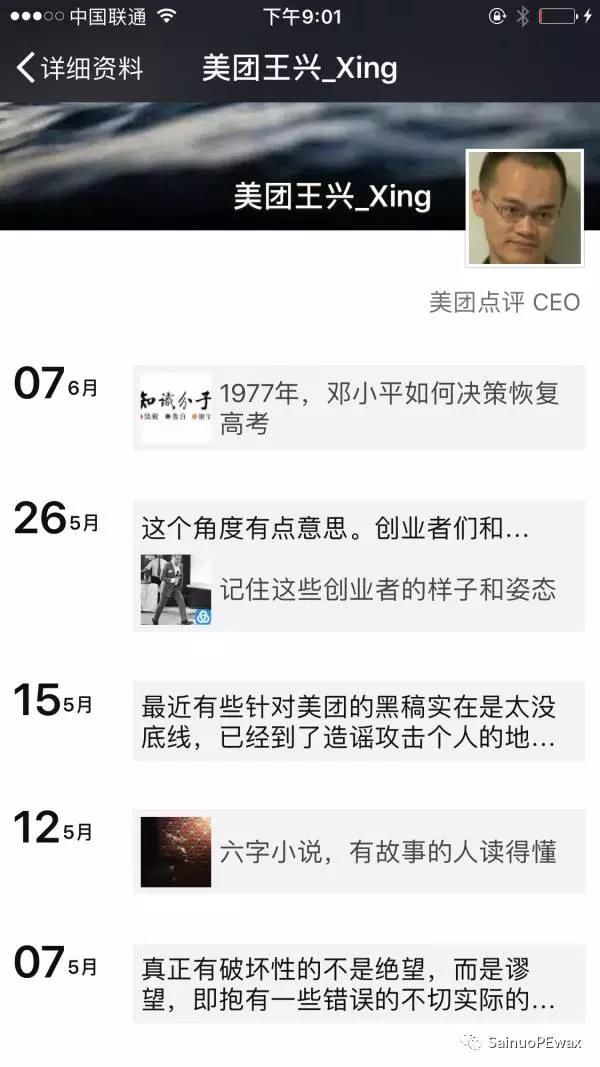Open the May 07 post about 谬望
This screenshot has height=1067, width=600.
pyautogui.click(x=359, y=984)
